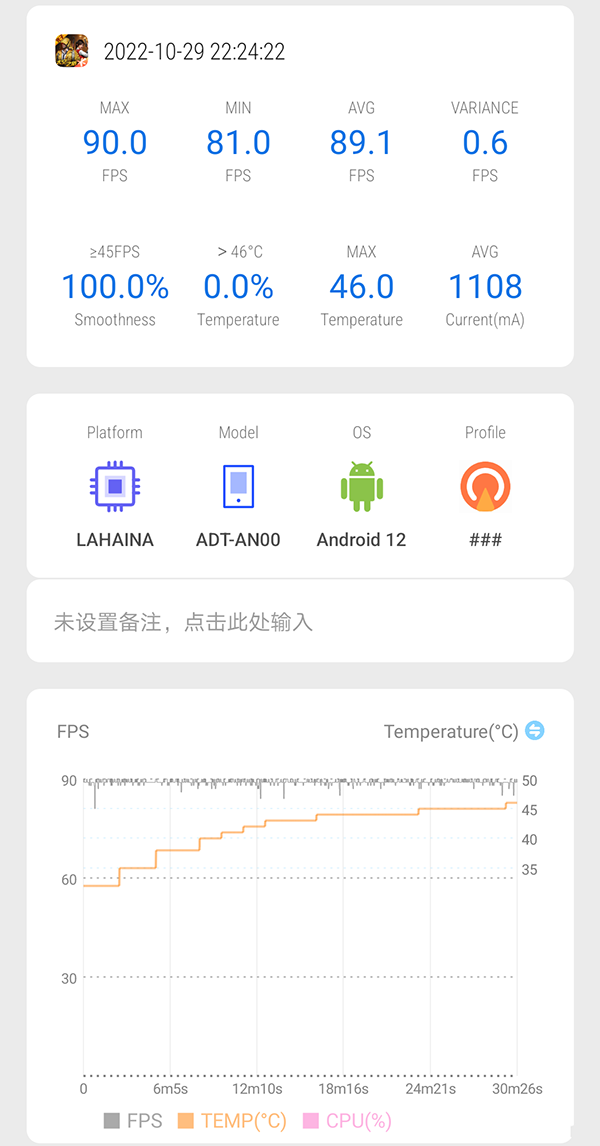Toggle the TEMP(°C) series in the legend
The height and width of the screenshot is (1146, 600).
coord(232,1120)
